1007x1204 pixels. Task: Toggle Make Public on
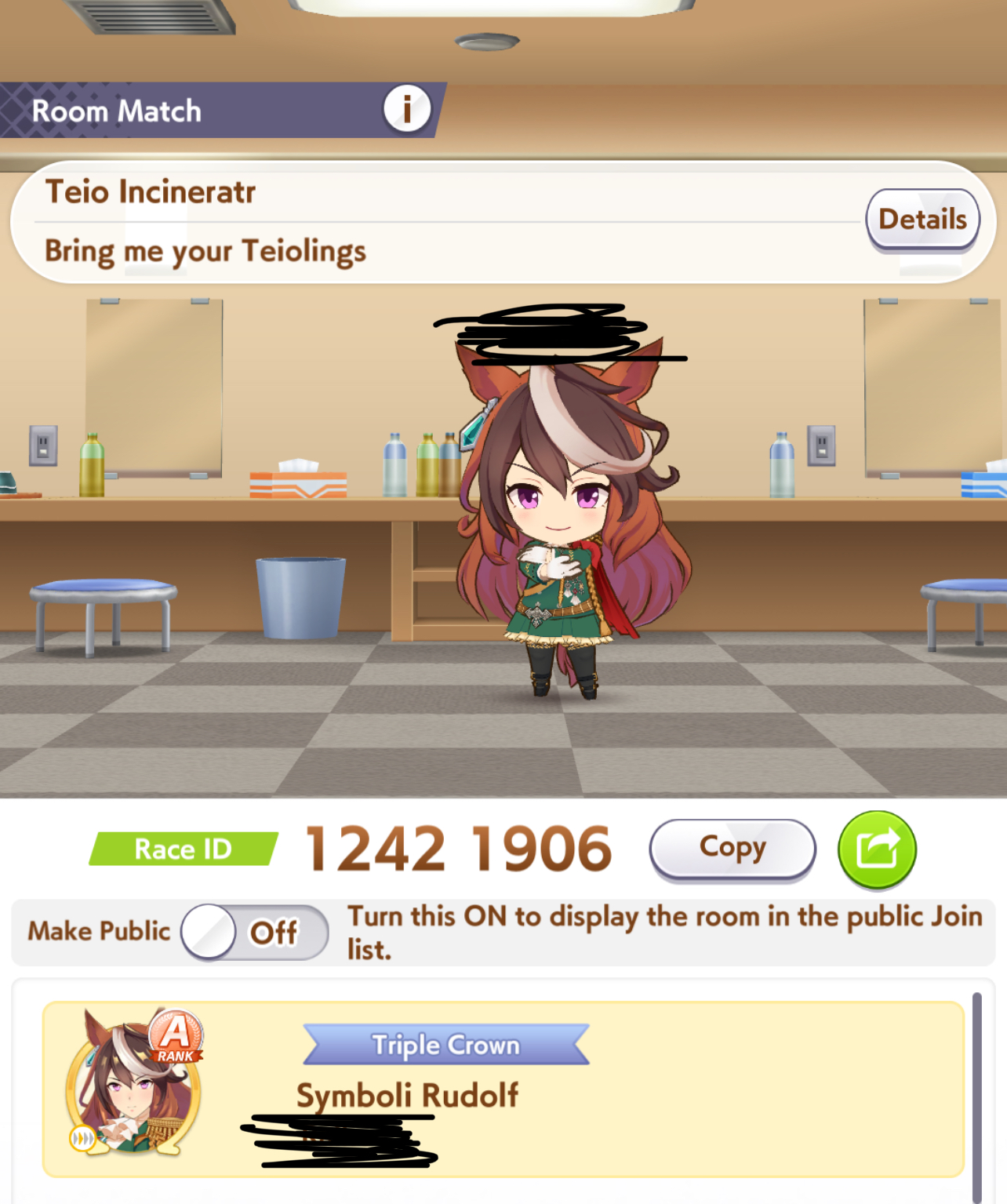[254, 932]
